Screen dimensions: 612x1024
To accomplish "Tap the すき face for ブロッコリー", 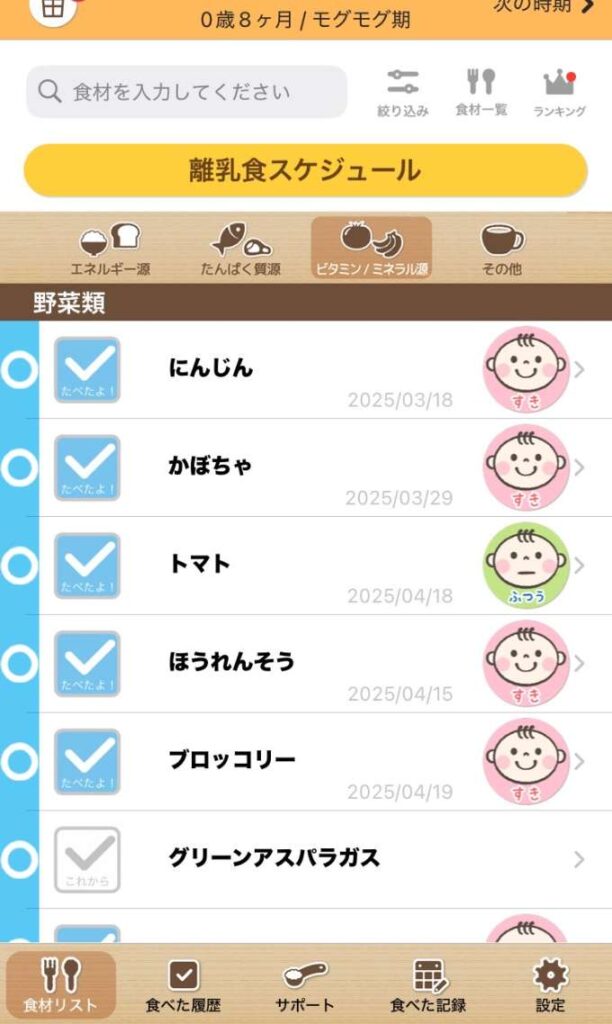I will 526,761.
